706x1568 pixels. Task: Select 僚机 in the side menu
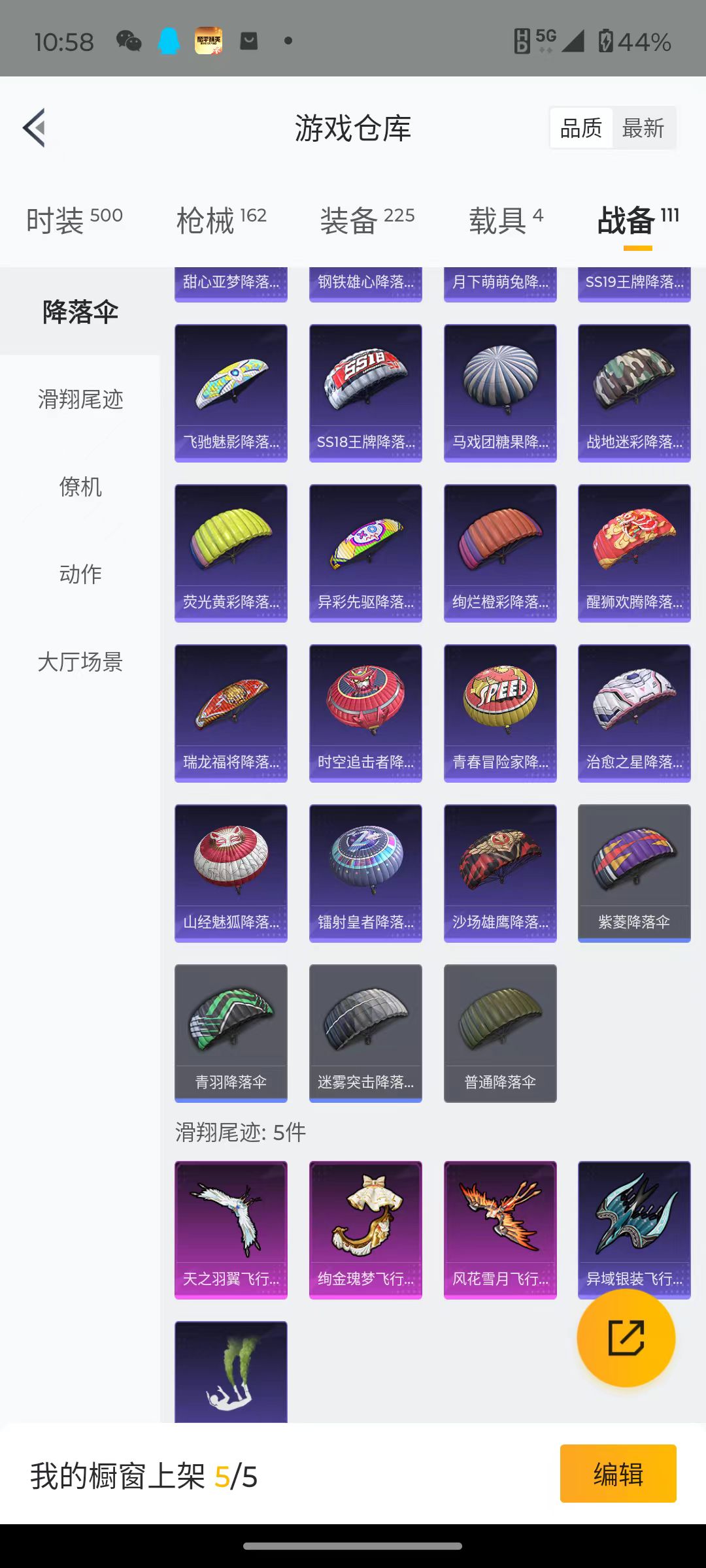[80, 487]
